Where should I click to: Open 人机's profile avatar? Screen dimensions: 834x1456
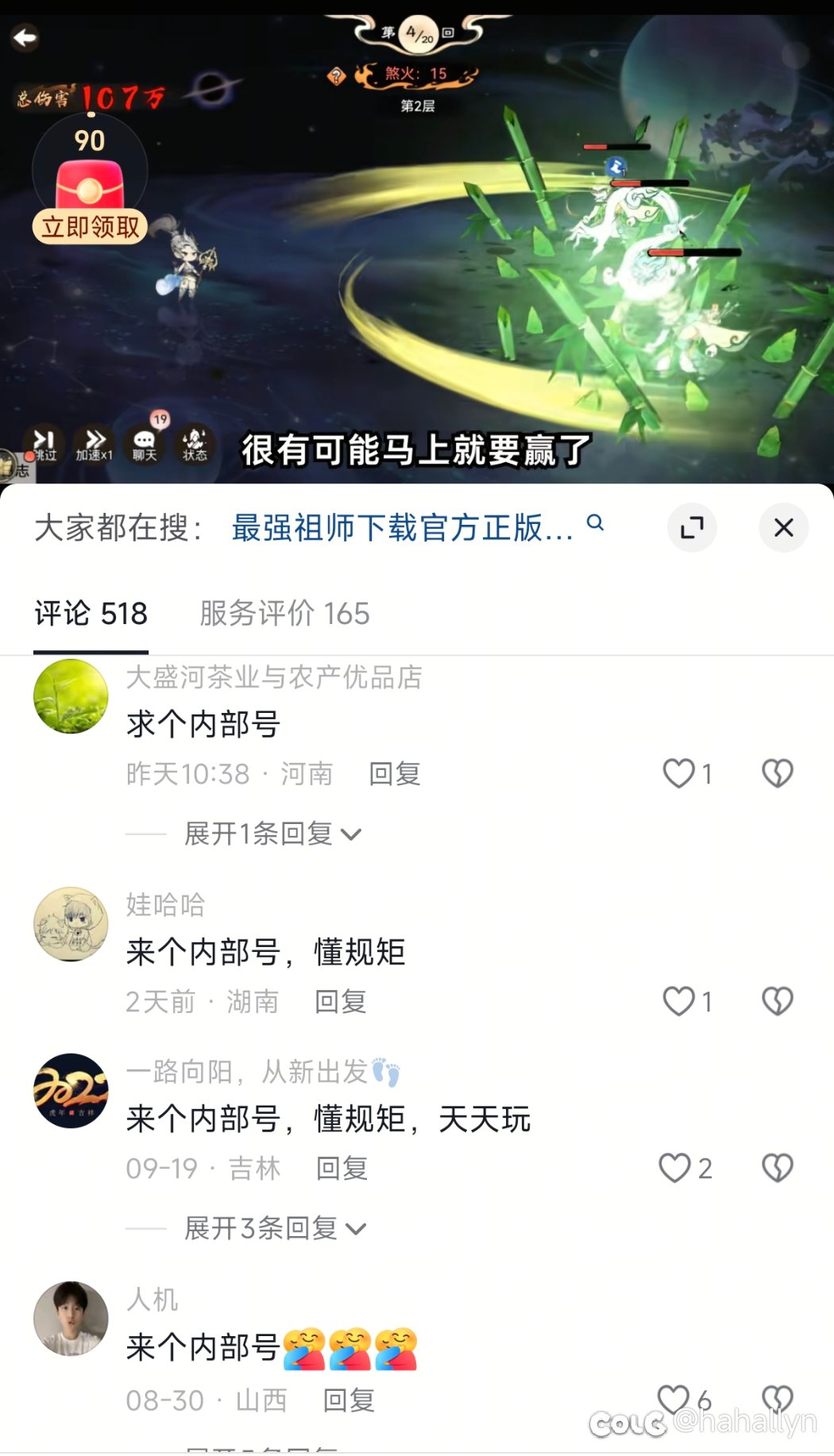[71, 1318]
